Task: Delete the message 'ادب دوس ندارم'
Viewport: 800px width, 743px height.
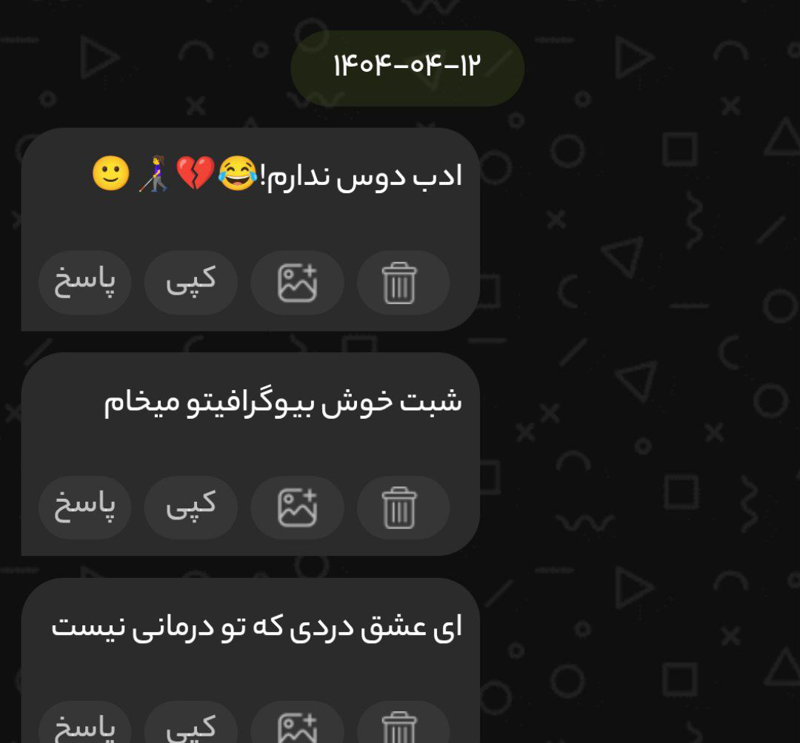Action: pos(399,283)
